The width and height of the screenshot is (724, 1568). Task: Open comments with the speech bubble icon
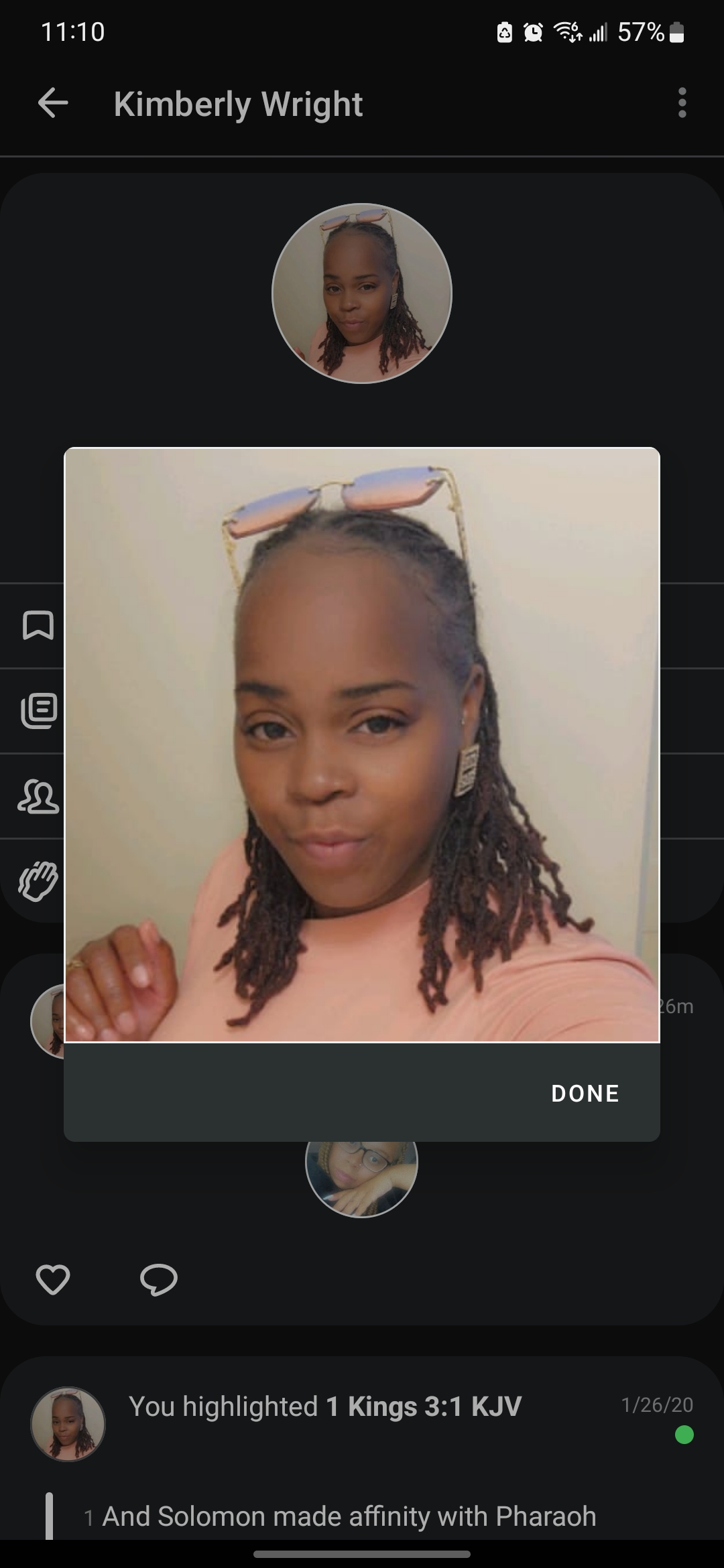[159, 1280]
